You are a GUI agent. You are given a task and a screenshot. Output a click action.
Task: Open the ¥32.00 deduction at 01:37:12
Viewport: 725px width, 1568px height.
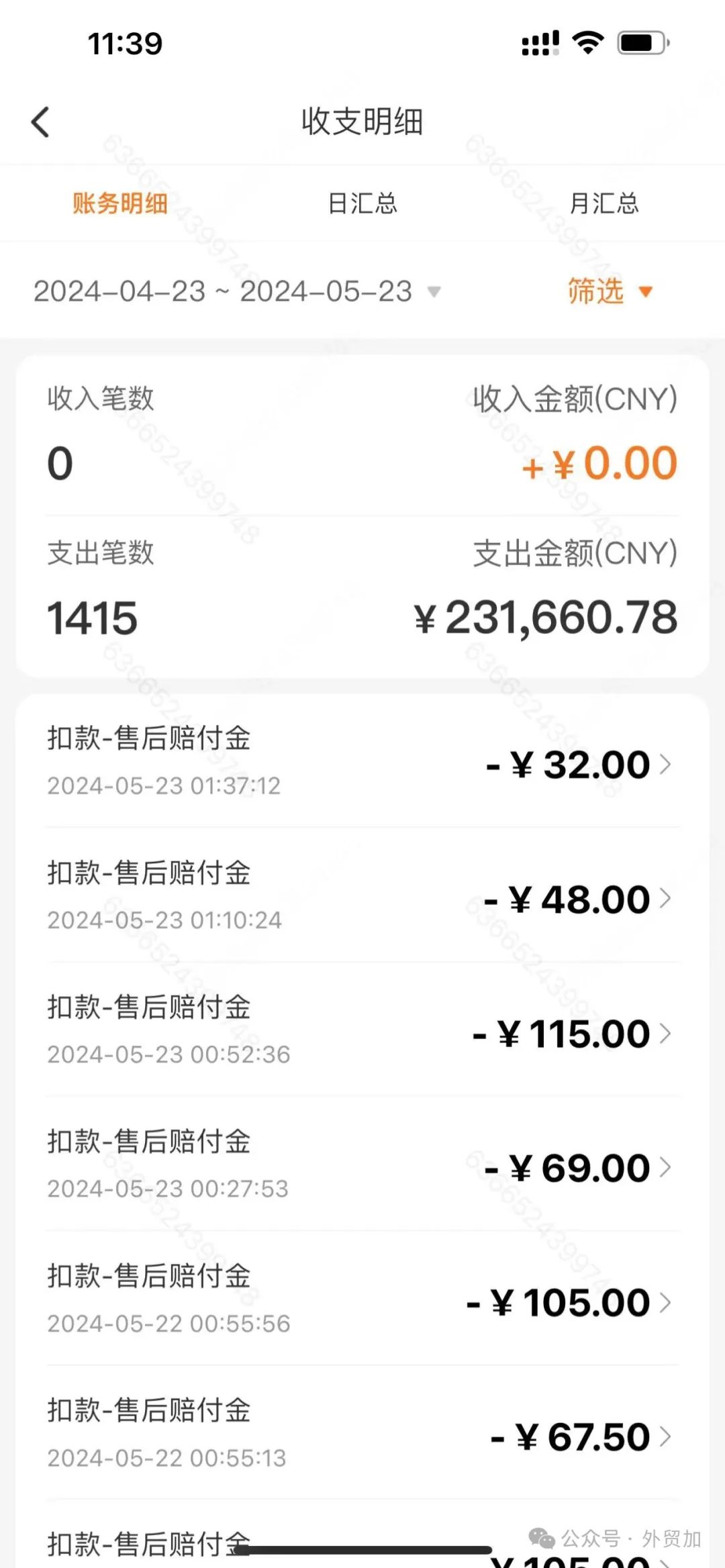[x=362, y=761]
